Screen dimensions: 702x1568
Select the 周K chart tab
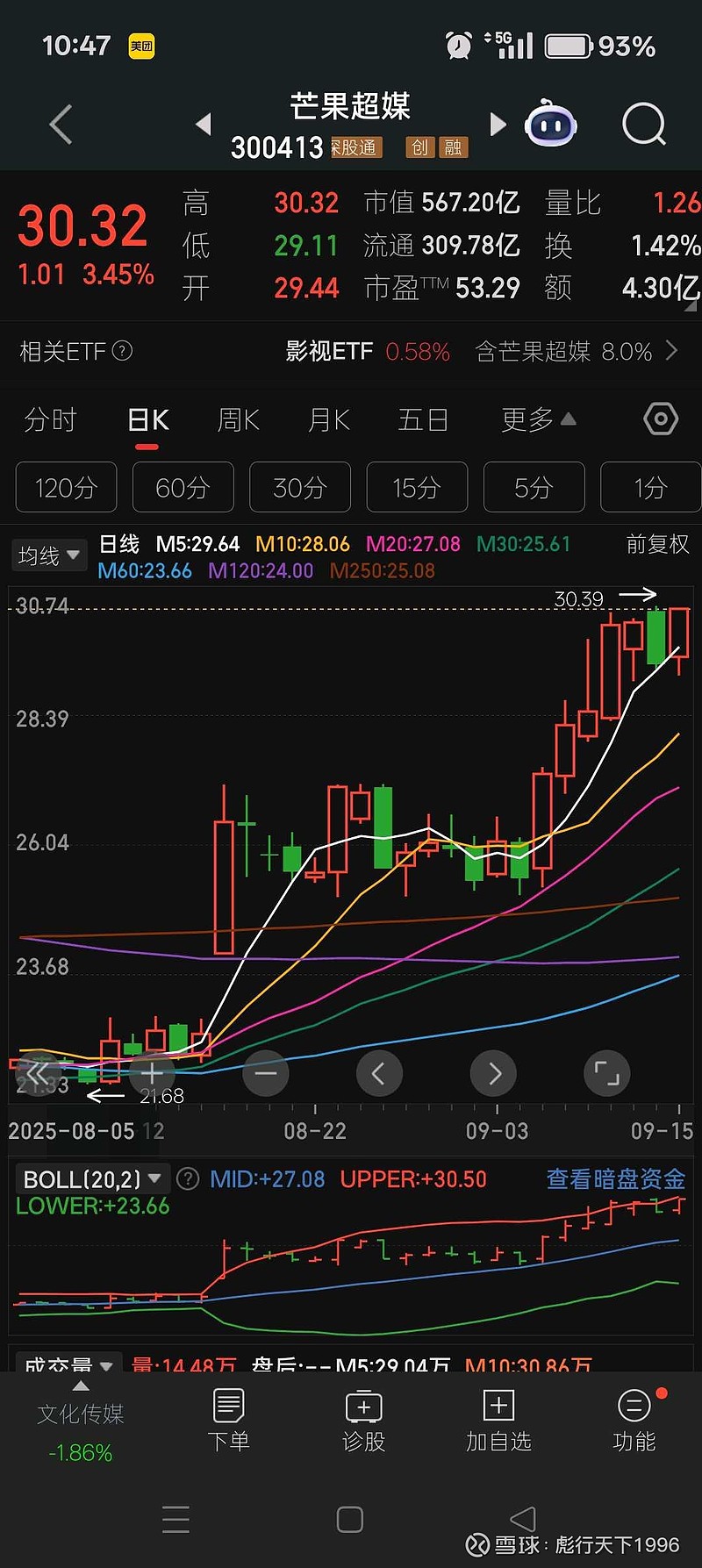[238, 420]
